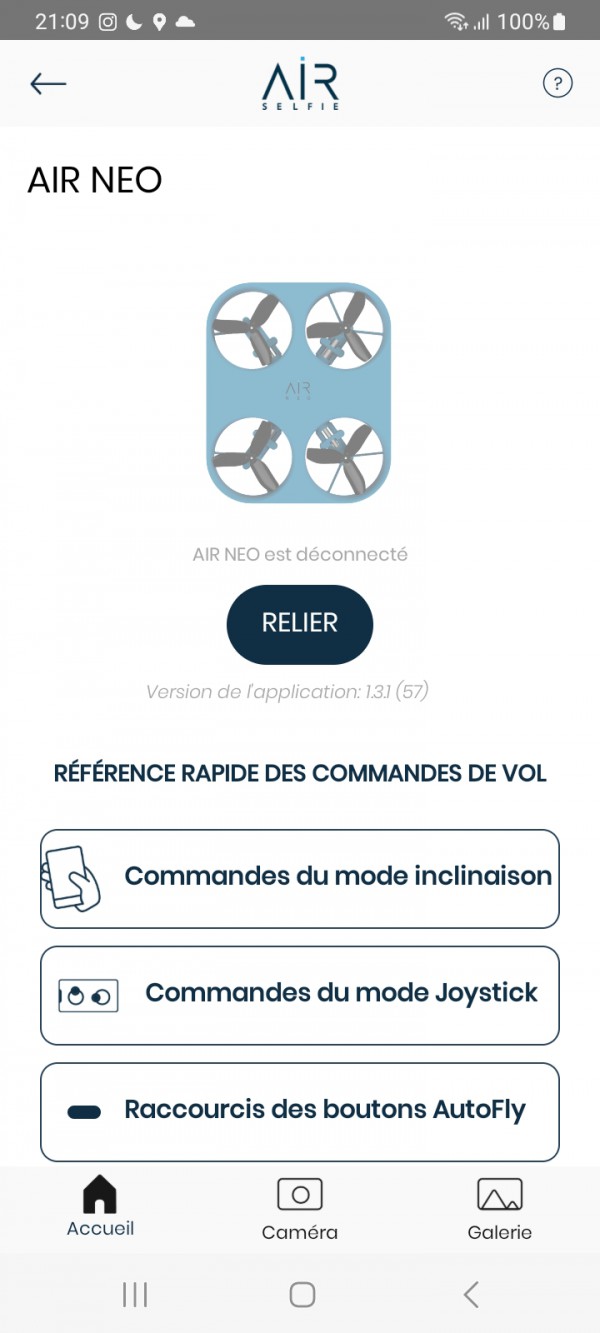The height and width of the screenshot is (1333, 600).
Task: Switch to the Galerie tab
Action: pos(500,1209)
